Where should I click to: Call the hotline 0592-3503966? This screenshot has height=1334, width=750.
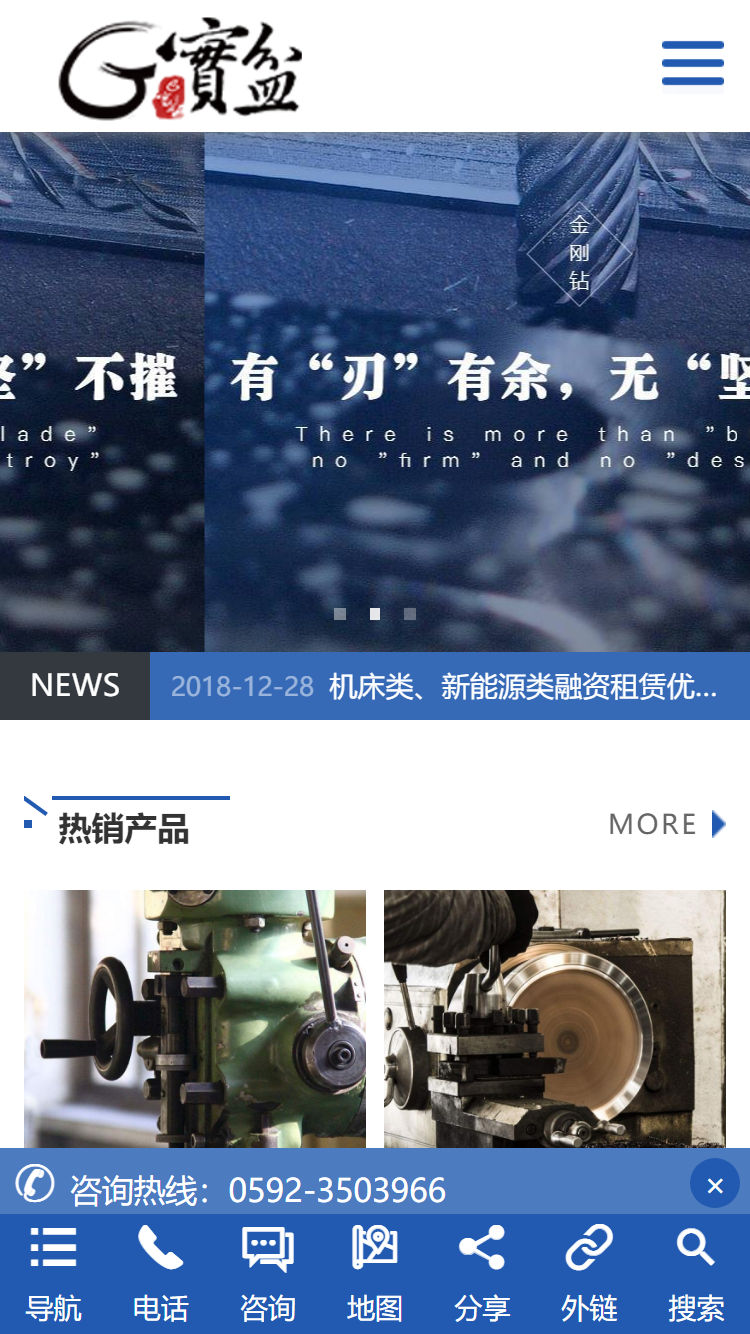tap(337, 1190)
